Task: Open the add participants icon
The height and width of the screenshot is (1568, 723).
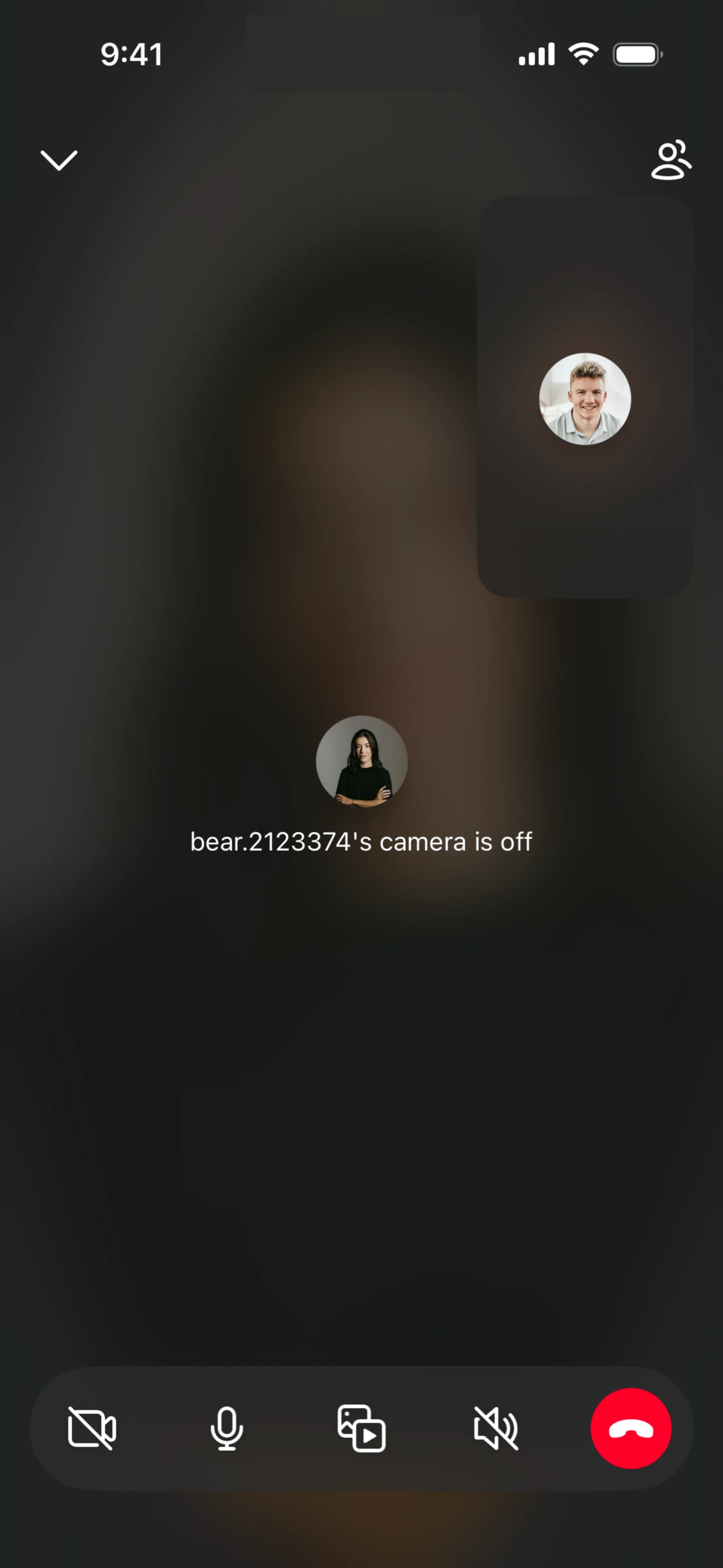Action: (x=671, y=160)
